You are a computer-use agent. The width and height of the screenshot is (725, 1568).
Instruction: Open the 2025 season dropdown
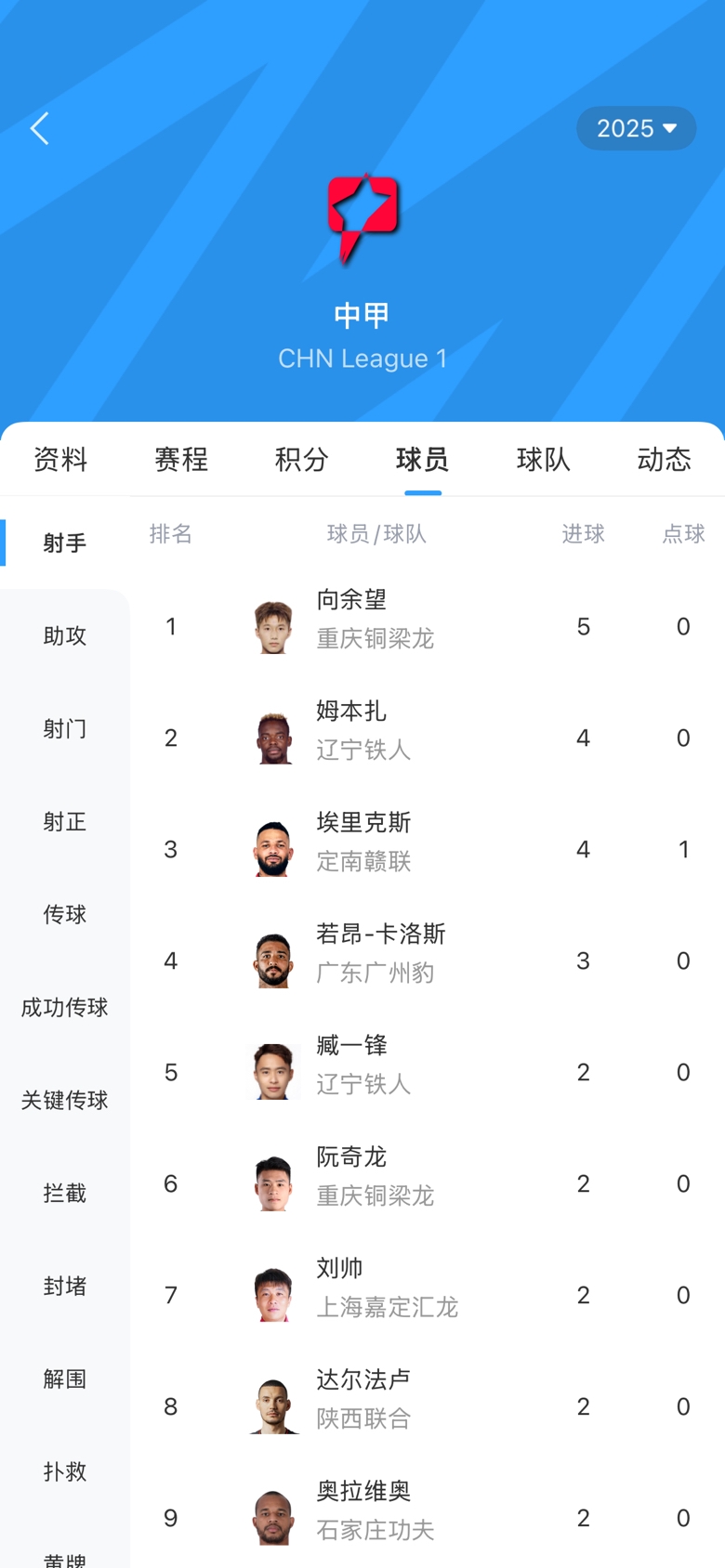tap(636, 128)
